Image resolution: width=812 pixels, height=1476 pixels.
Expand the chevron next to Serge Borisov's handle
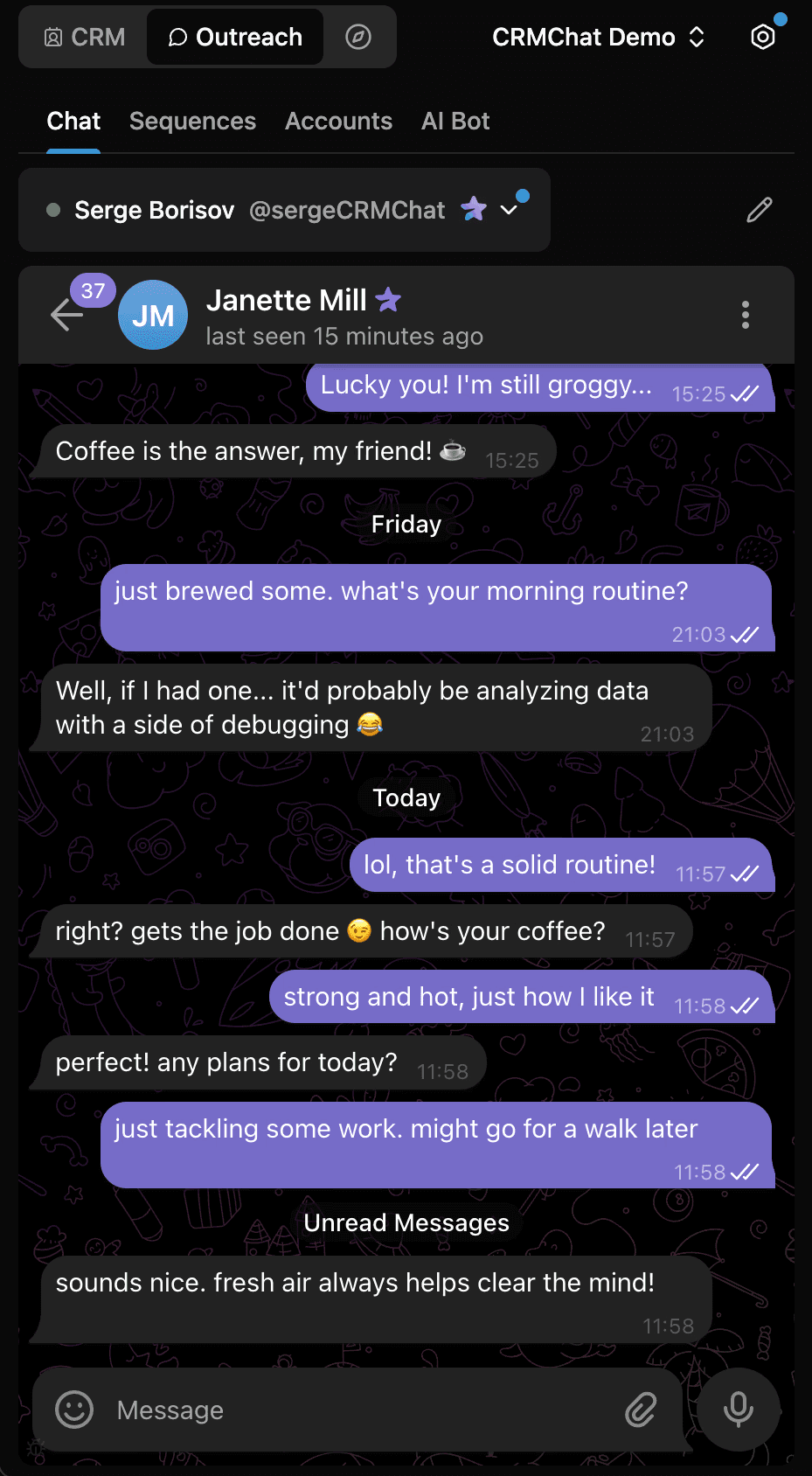pyautogui.click(x=510, y=210)
